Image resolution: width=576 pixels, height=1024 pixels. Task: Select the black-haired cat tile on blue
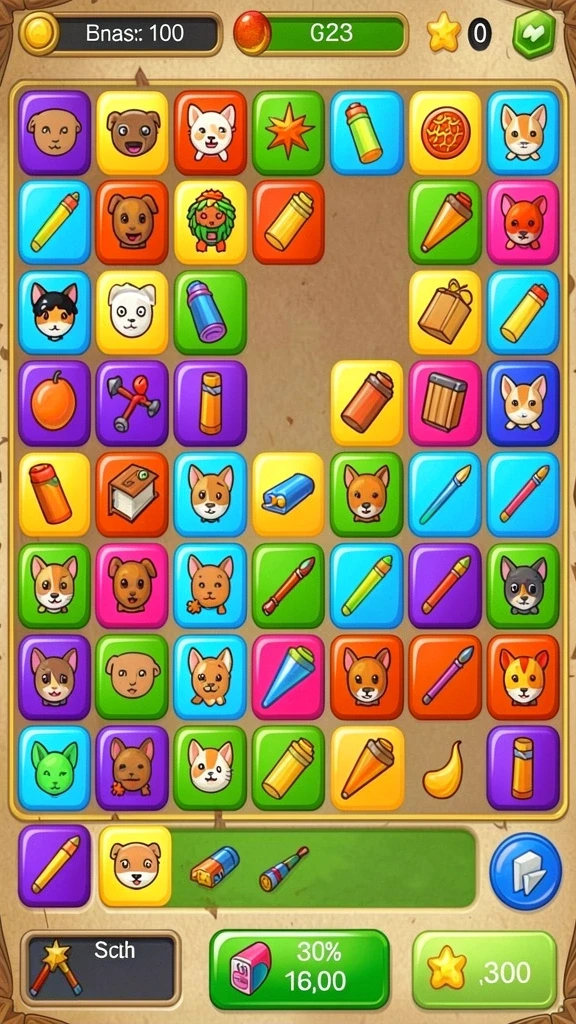click(54, 313)
